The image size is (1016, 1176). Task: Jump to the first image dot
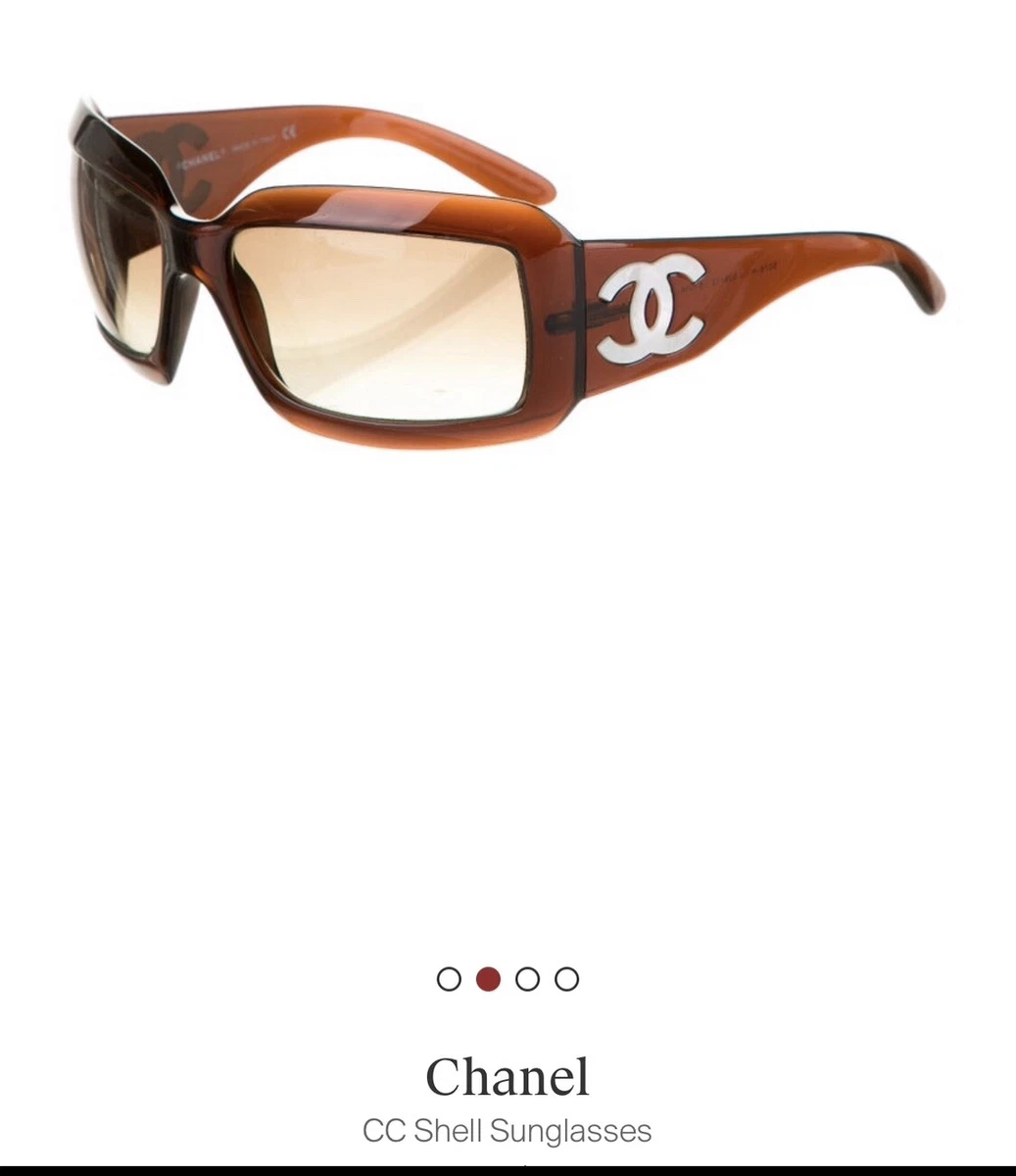point(449,979)
